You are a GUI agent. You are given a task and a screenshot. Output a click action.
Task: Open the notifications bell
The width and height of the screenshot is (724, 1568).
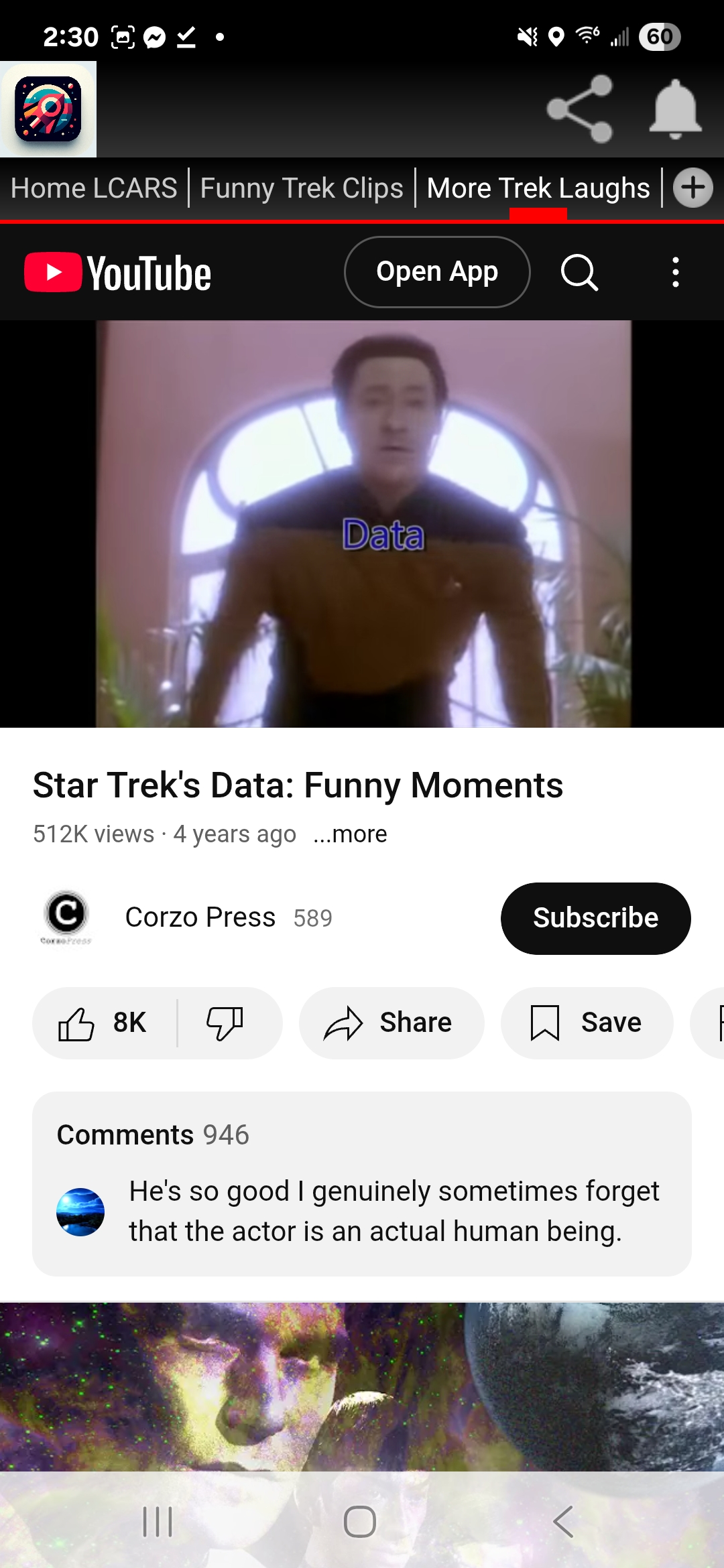tap(675, 109)
